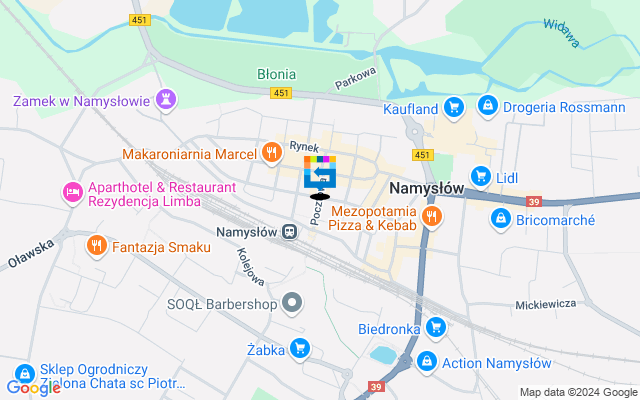Select the Makaroniarnia Marcel restaurant marker

[271, 153]
